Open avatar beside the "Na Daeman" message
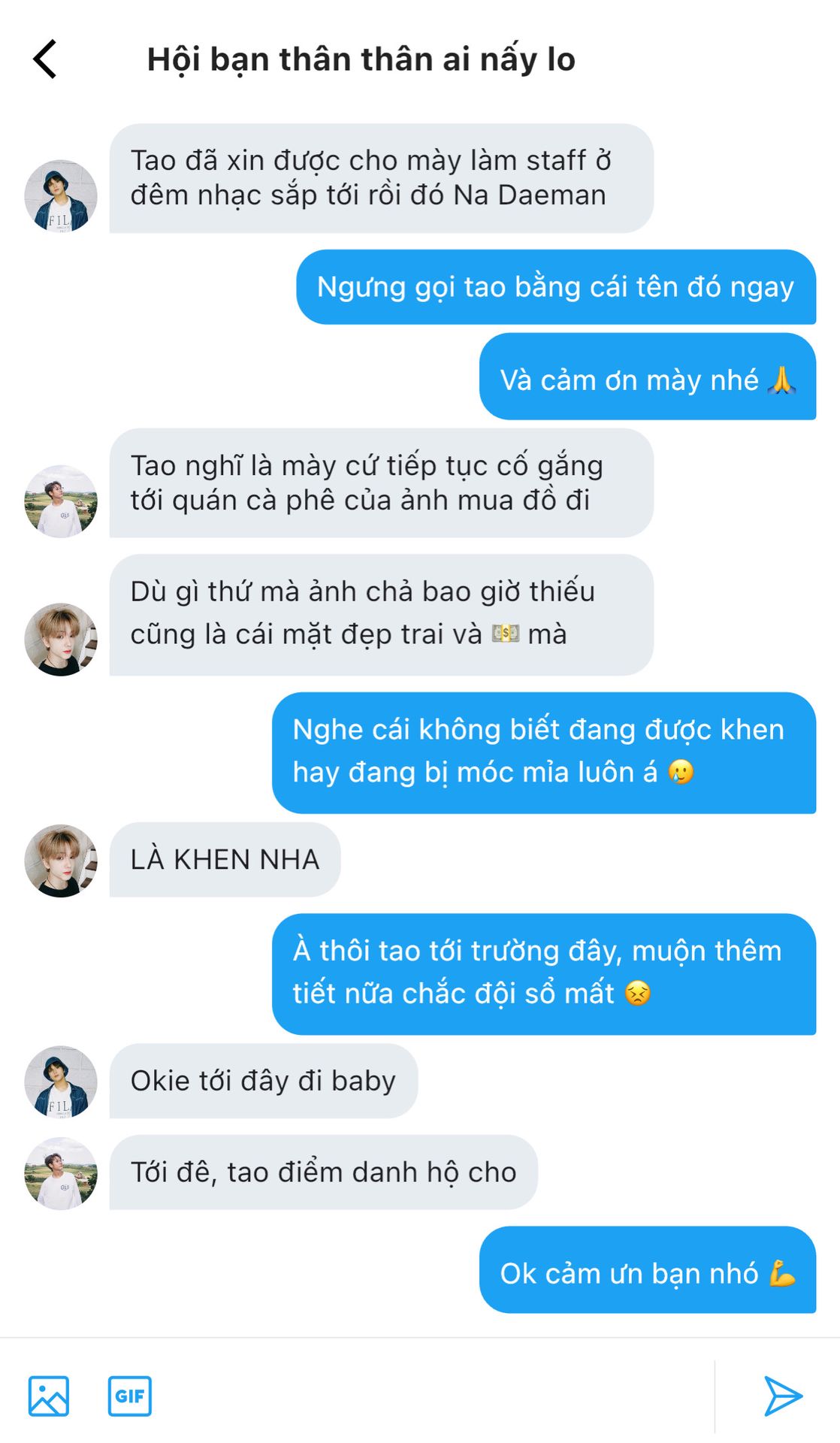 click(x=61, y=195)
